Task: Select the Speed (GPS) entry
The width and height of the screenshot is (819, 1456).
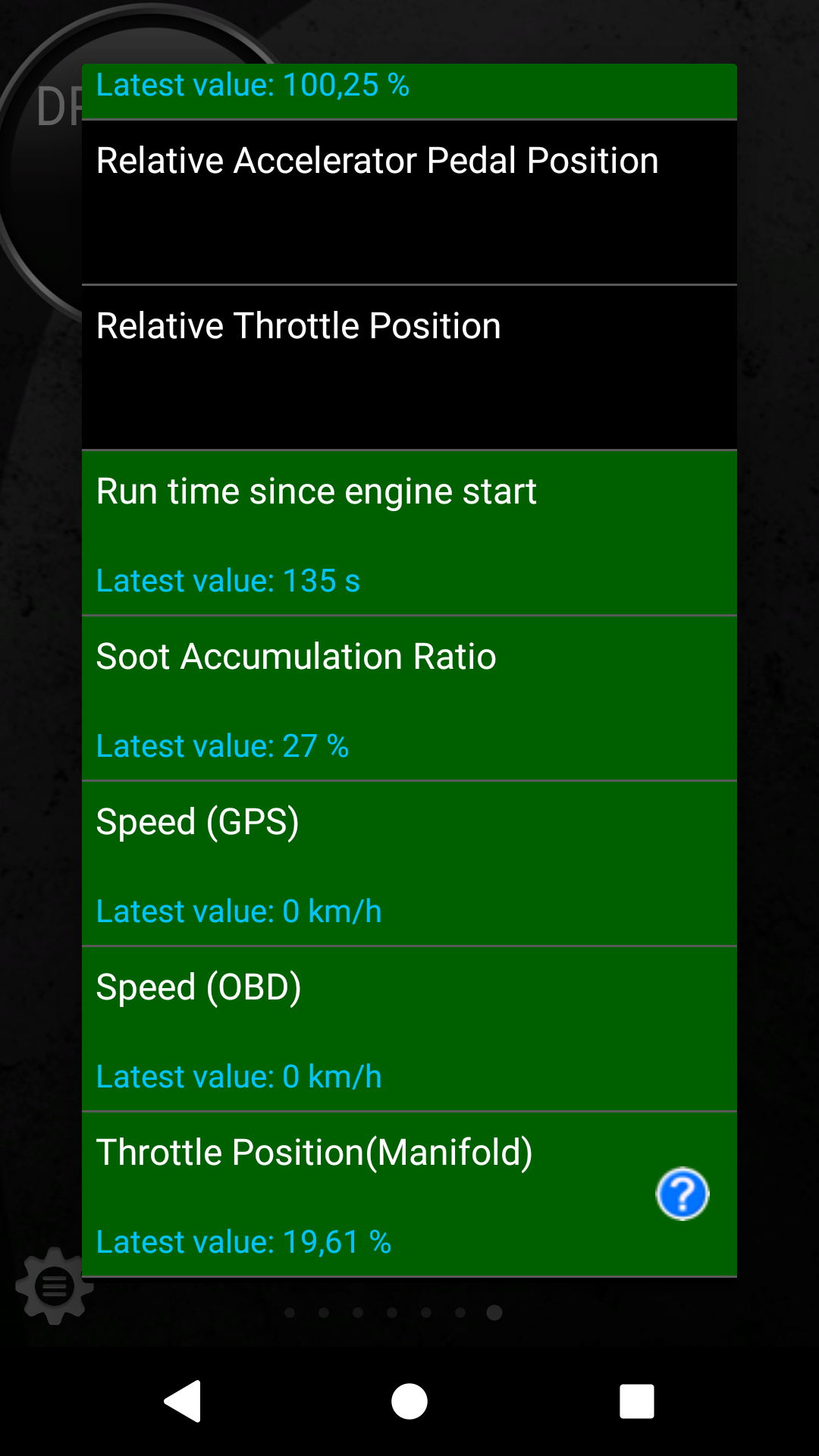Action: (x=409, y=864)
